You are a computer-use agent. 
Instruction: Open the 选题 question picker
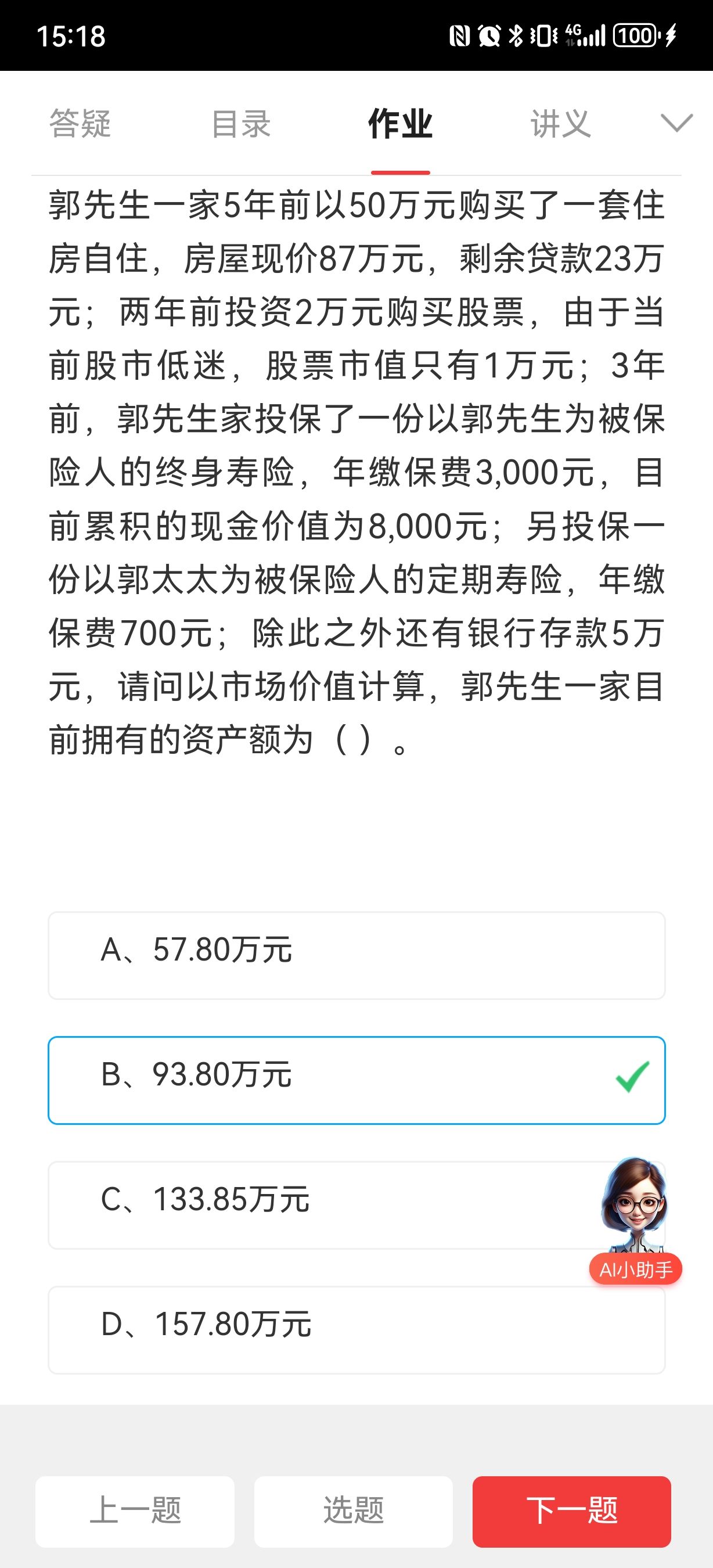click(354, 1511)
